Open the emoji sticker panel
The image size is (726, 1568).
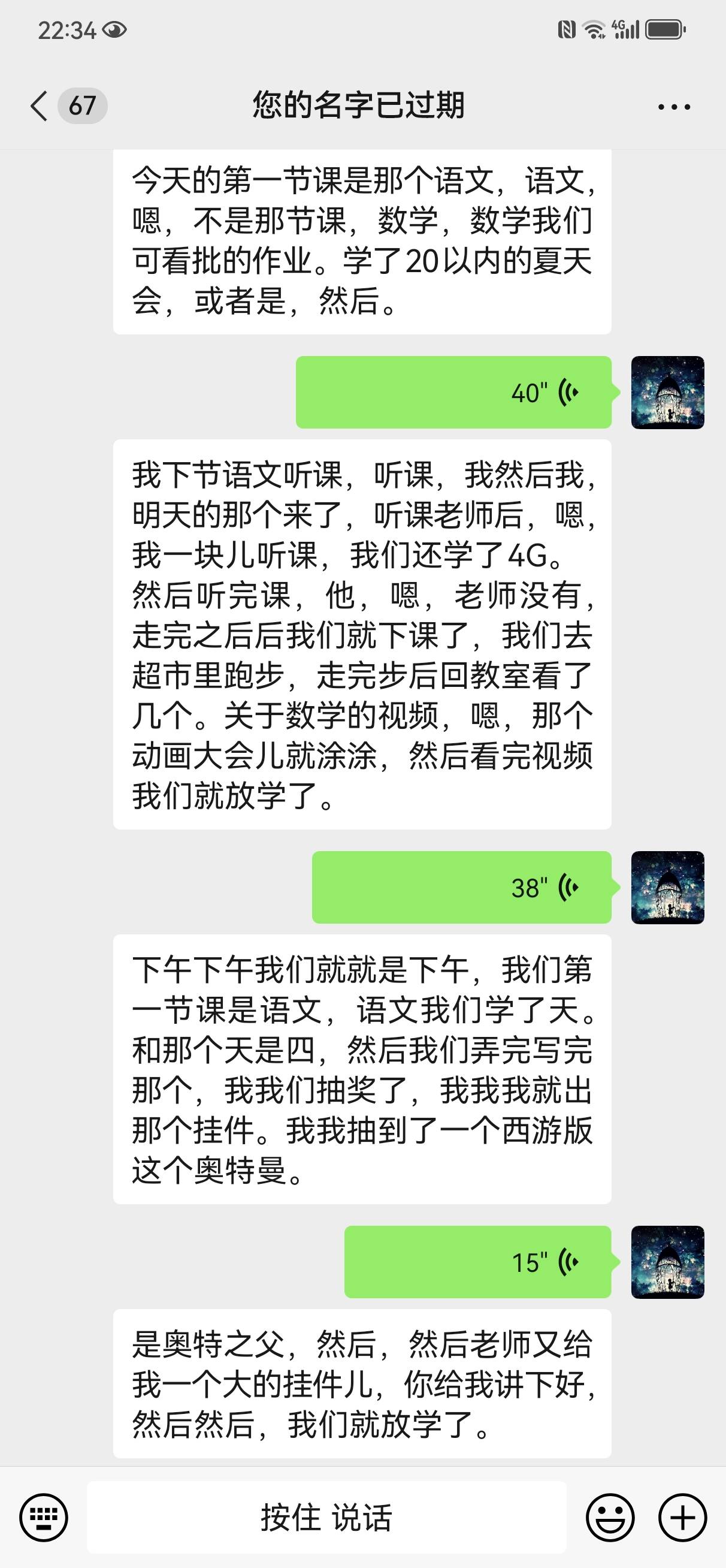(610, 1517)
